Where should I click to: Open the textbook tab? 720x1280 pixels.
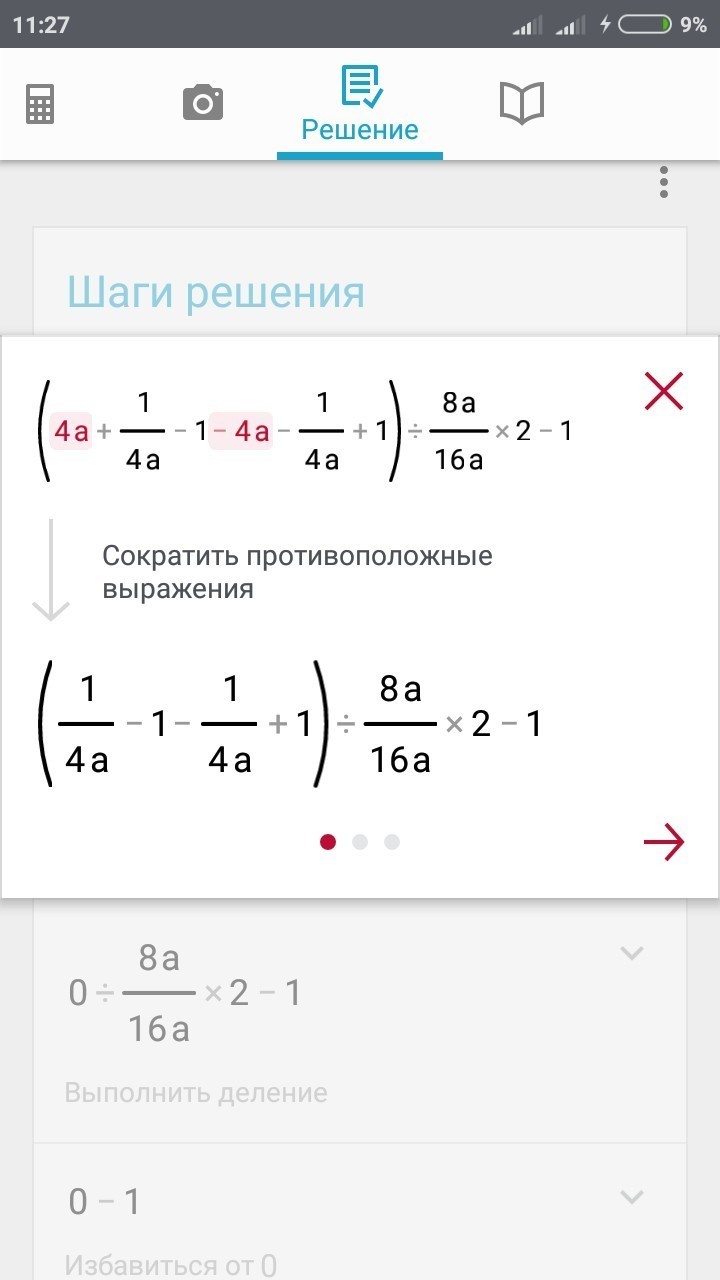[x=521, y=103]
